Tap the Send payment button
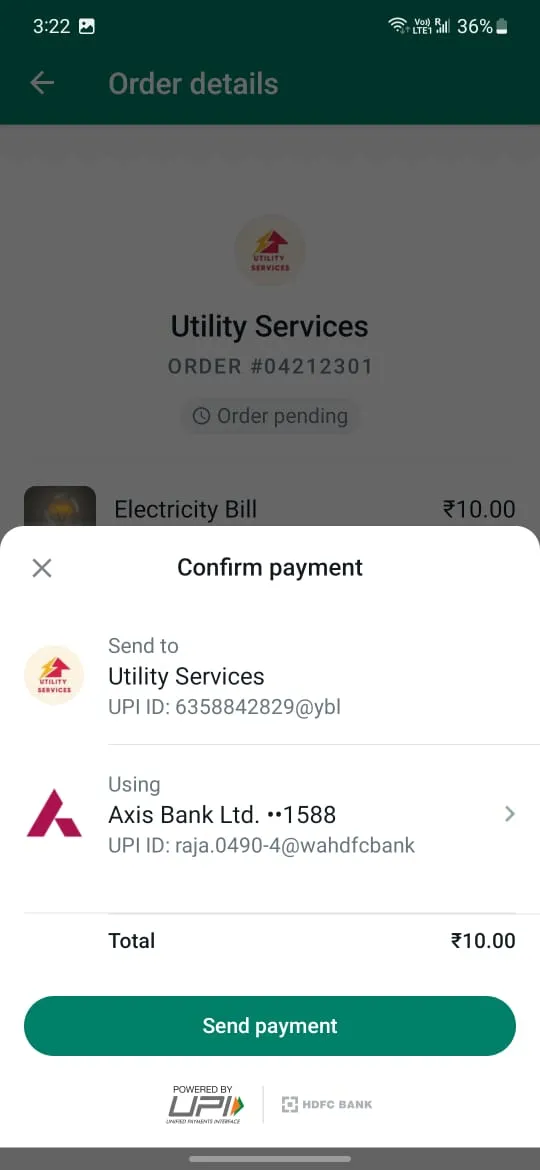 tap(270, 1026)
